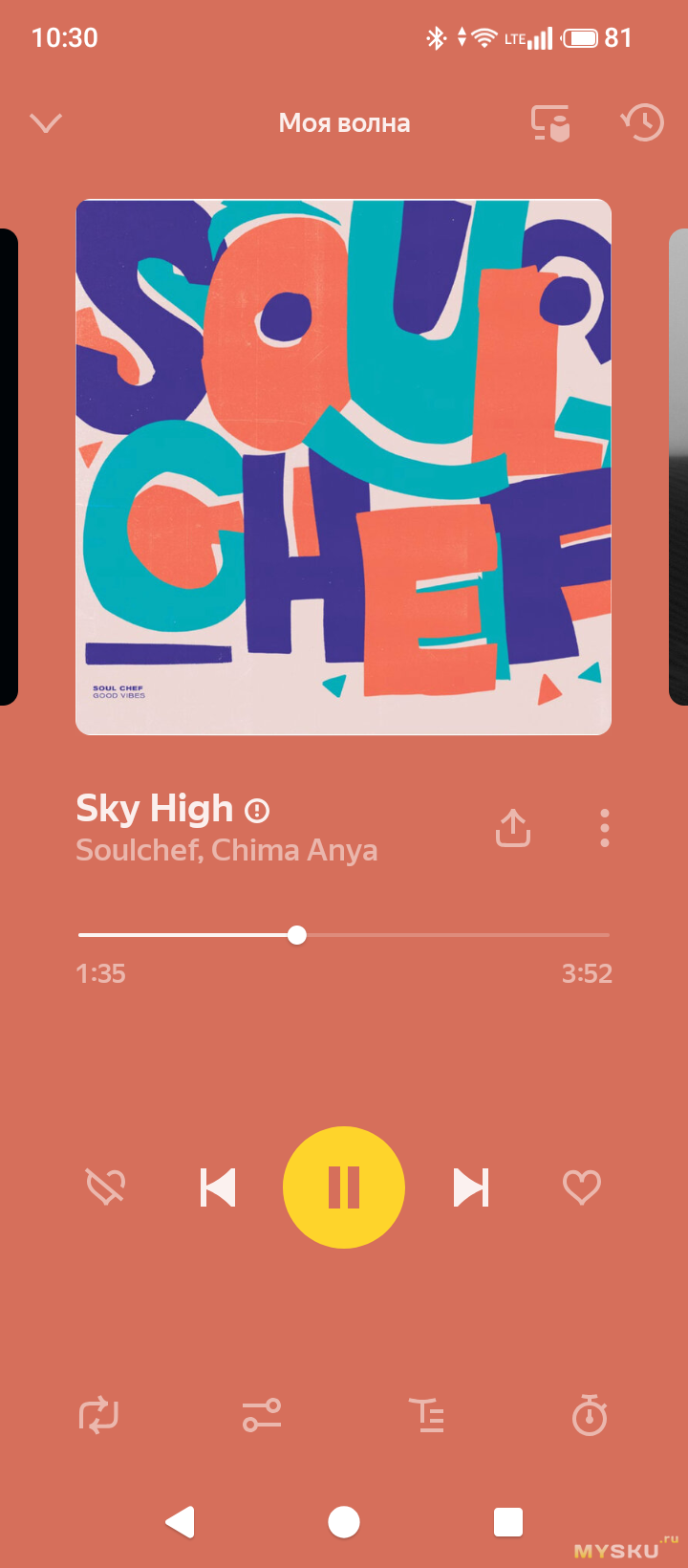Pause the playing song
The width and height of the screenshot is (688, 1568).
tap(344, 1187)
